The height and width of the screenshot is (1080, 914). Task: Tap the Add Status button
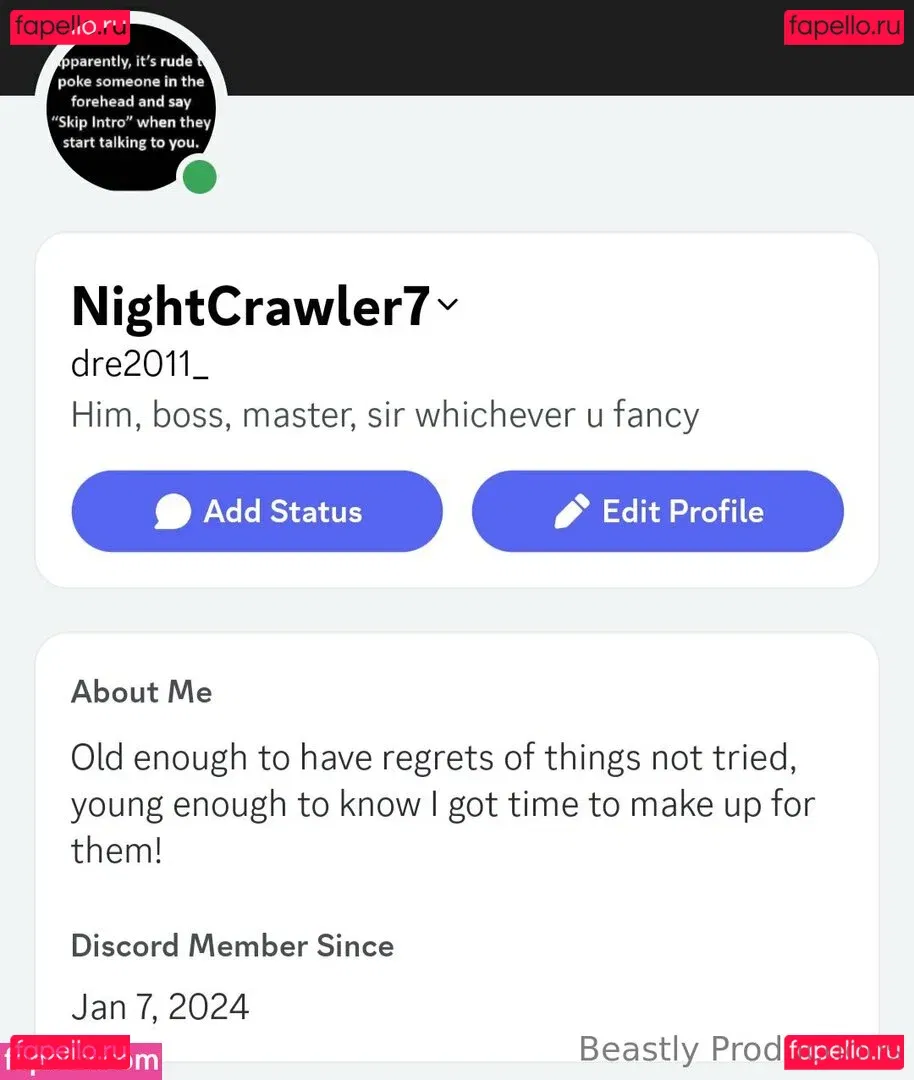(x=257, y=511)
